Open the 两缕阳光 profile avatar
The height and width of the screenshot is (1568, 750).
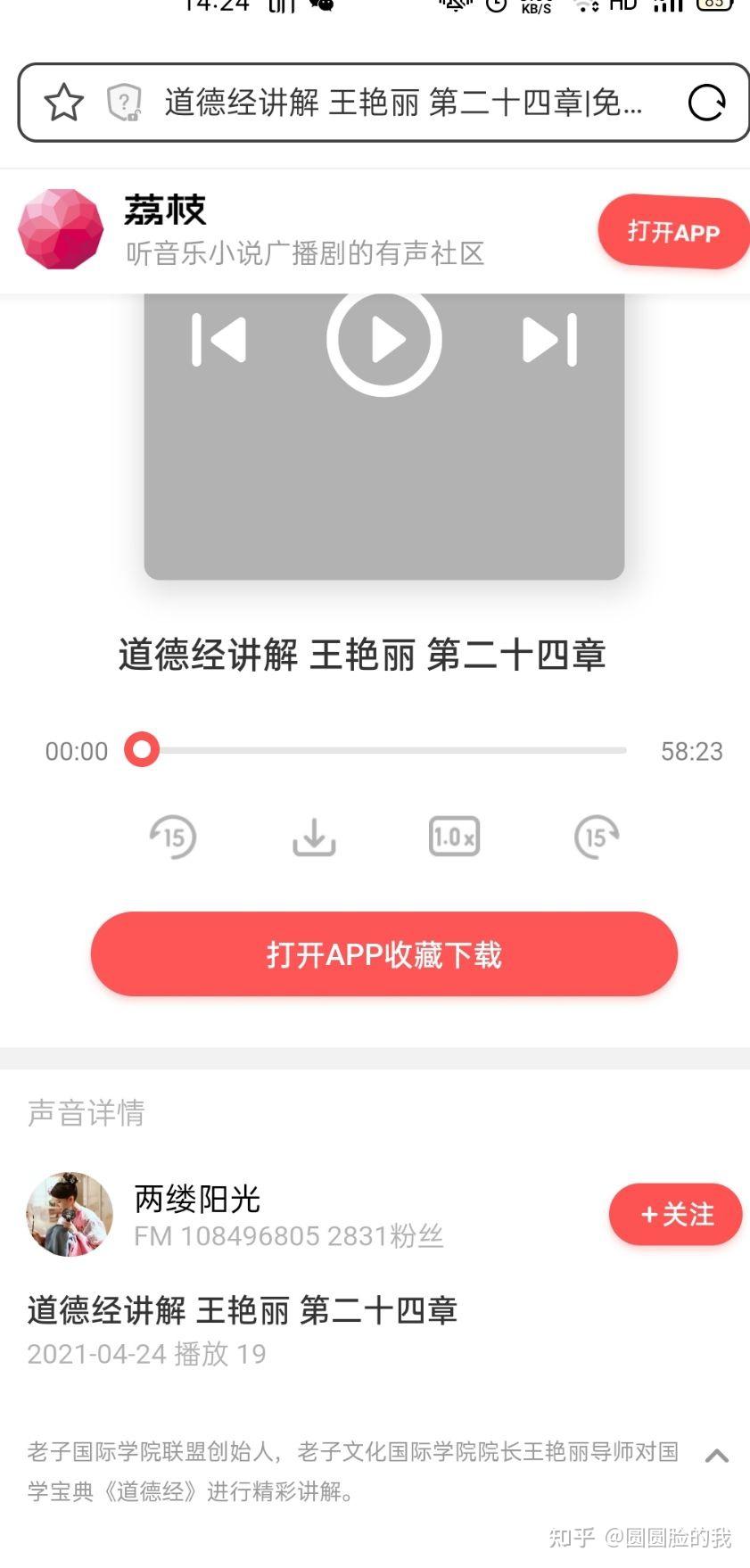[70, 1214]
